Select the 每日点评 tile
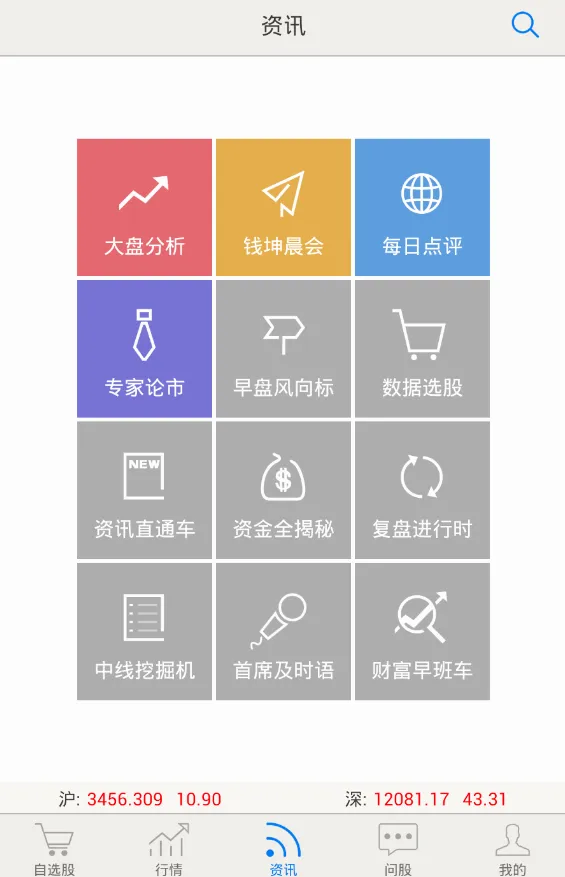565x877 pixels. tap(422, 208)
